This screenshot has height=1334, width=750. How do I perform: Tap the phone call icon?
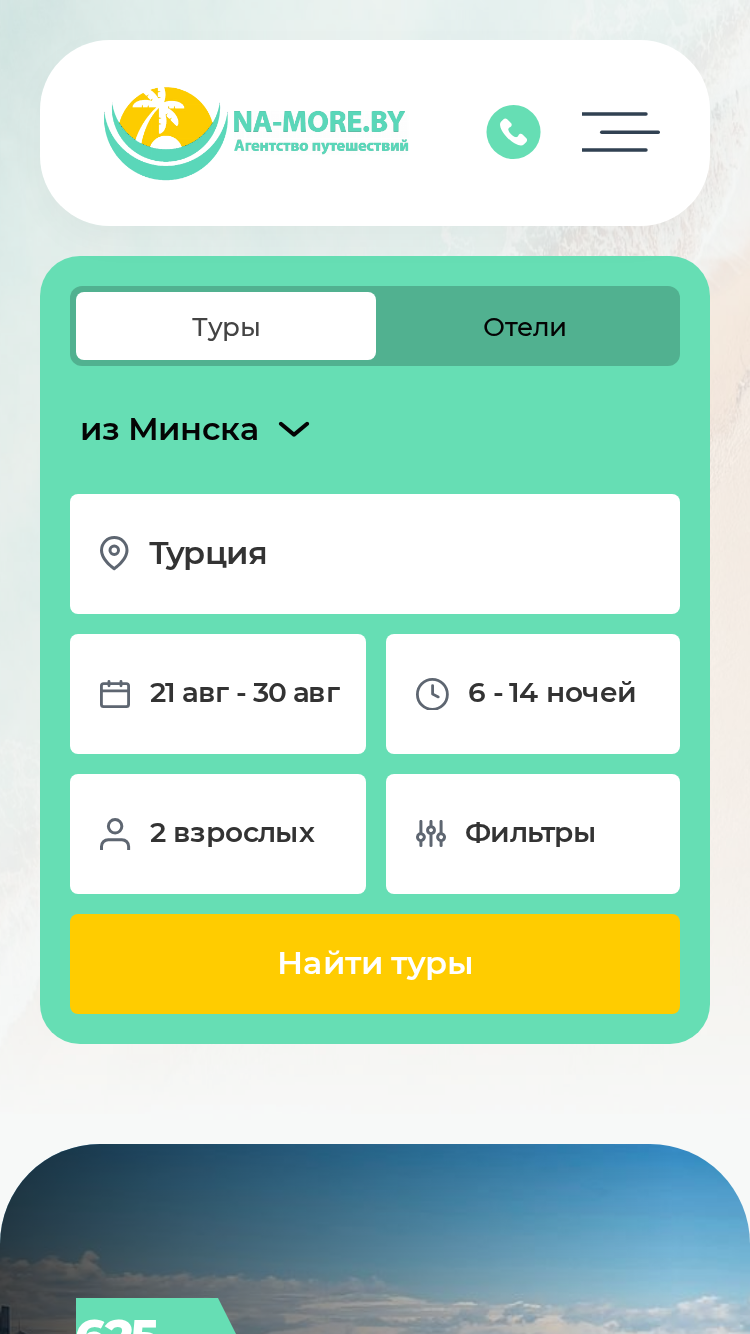point(513,132)
